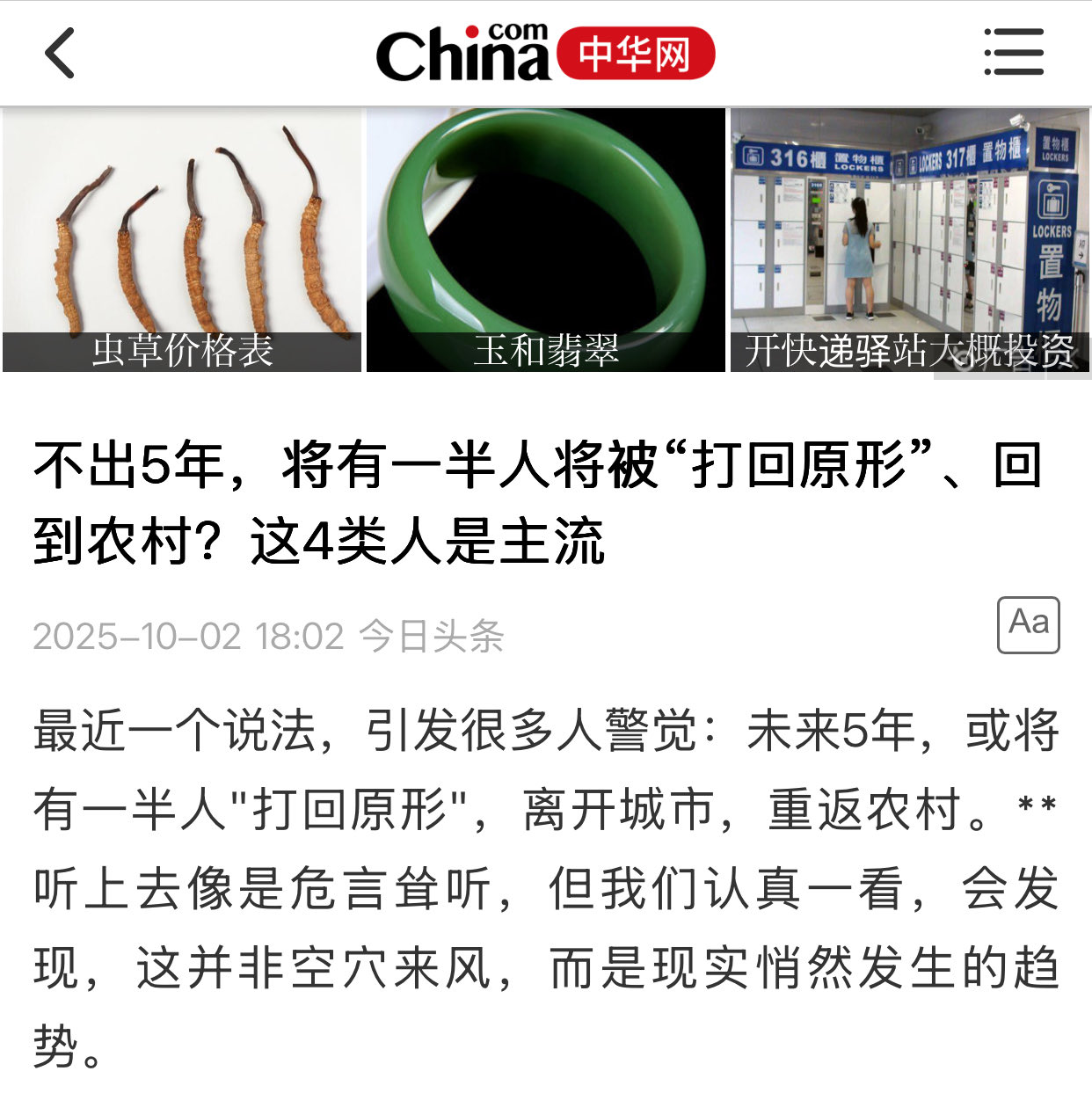This screenshot has width=1092, height=1115.
Task: Adjust font size with Aa button
Action: click(x=1028, y=624)
